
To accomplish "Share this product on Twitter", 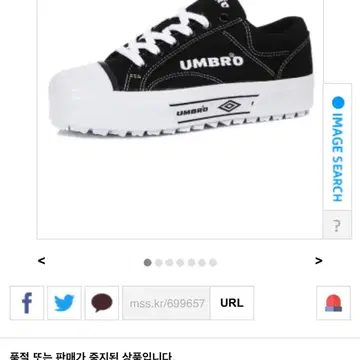I will tap(64, 303).
